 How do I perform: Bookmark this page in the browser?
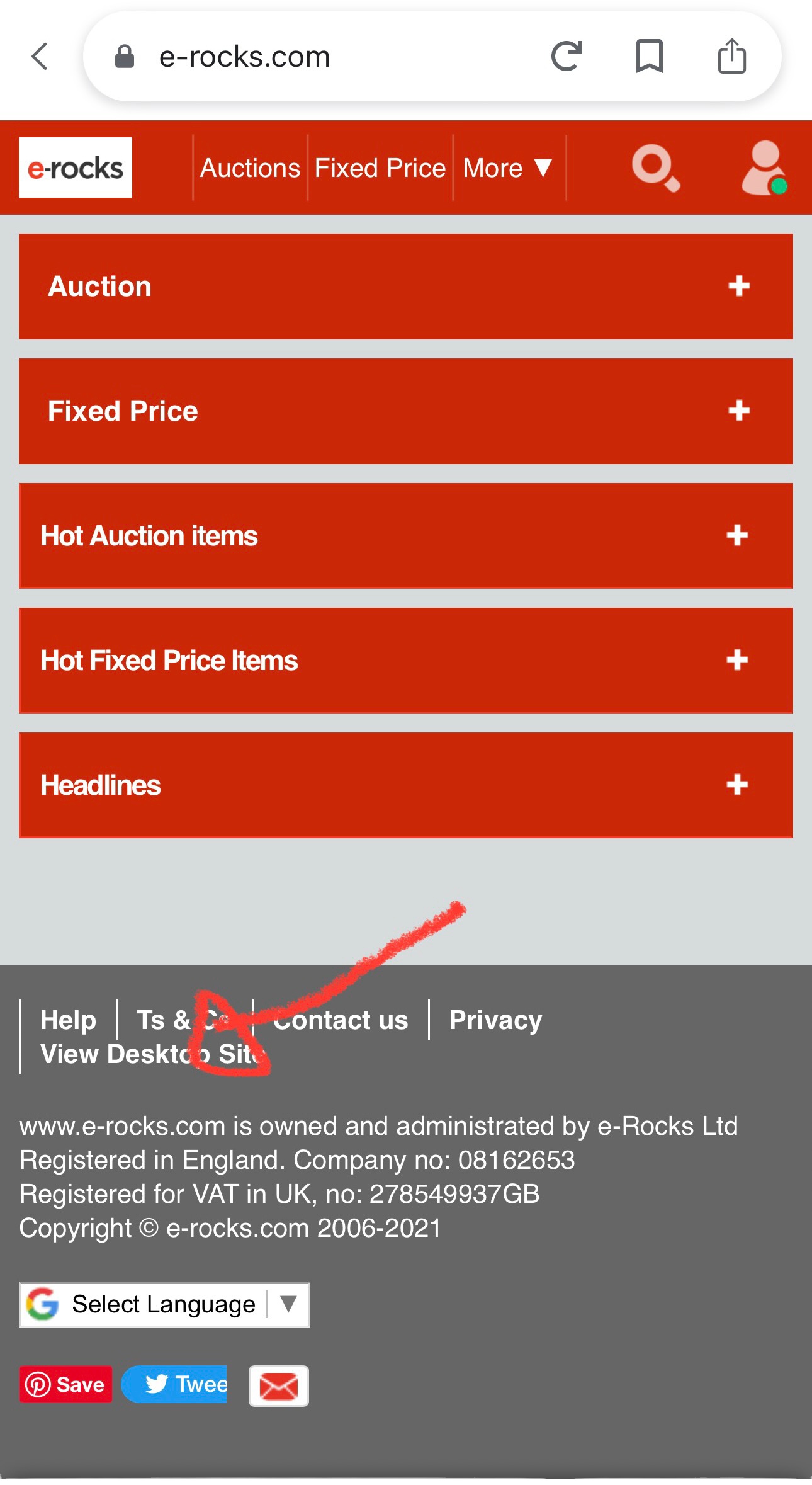[x=649, y=57]
